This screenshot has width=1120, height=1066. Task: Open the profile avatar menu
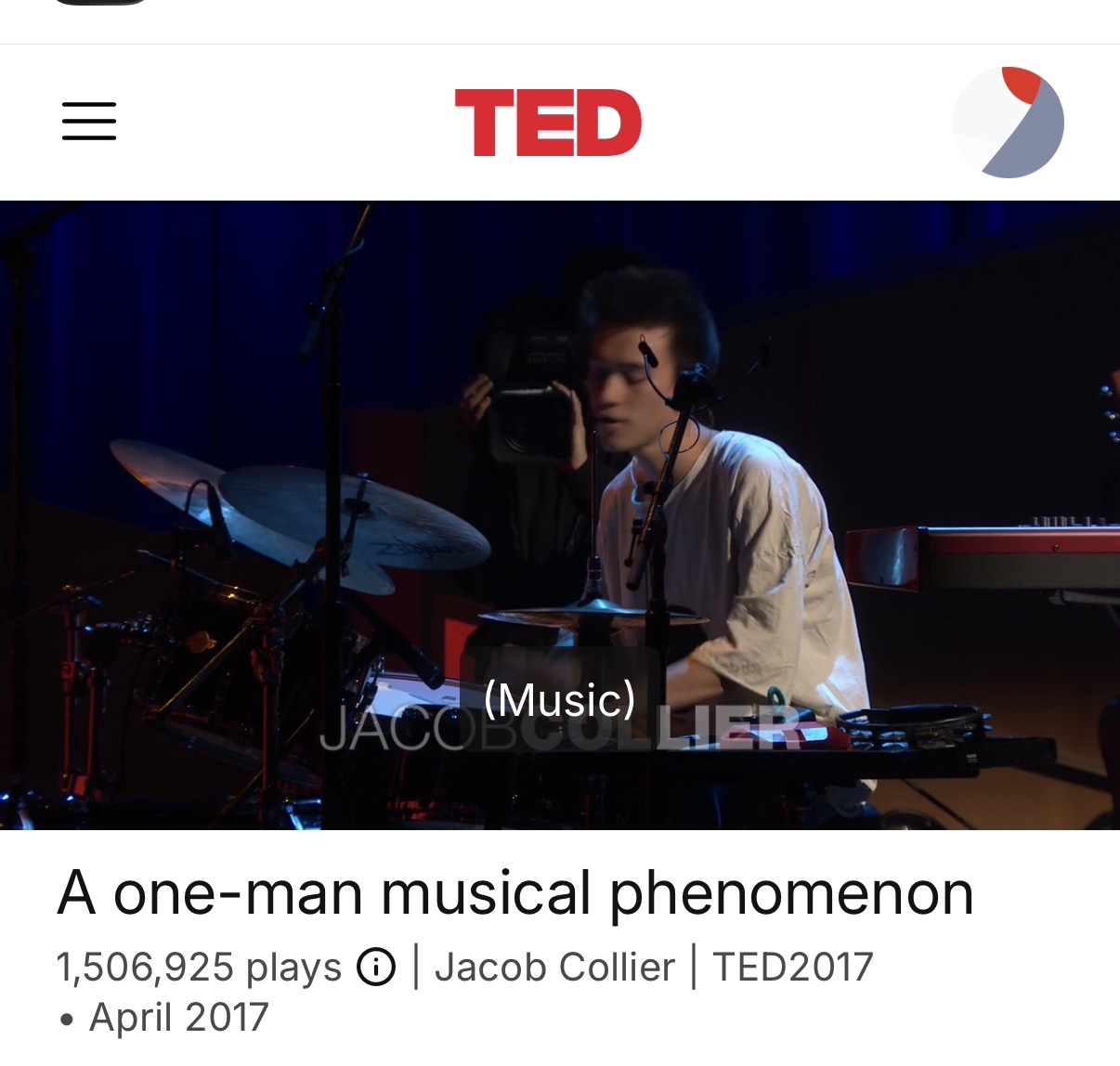point(1008,123)
